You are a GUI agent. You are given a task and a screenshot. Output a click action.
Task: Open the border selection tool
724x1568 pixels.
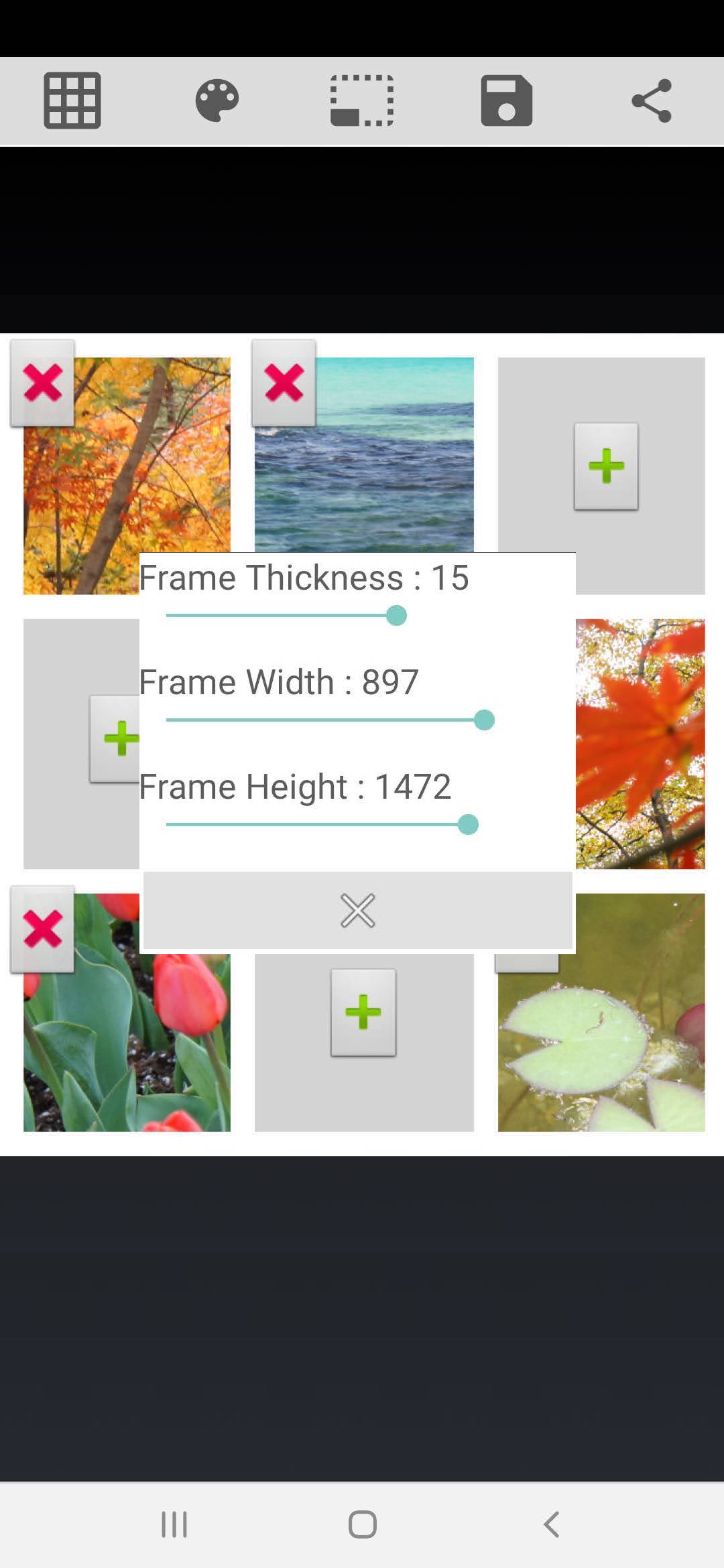pyautogui.click(x=362, y=99)
